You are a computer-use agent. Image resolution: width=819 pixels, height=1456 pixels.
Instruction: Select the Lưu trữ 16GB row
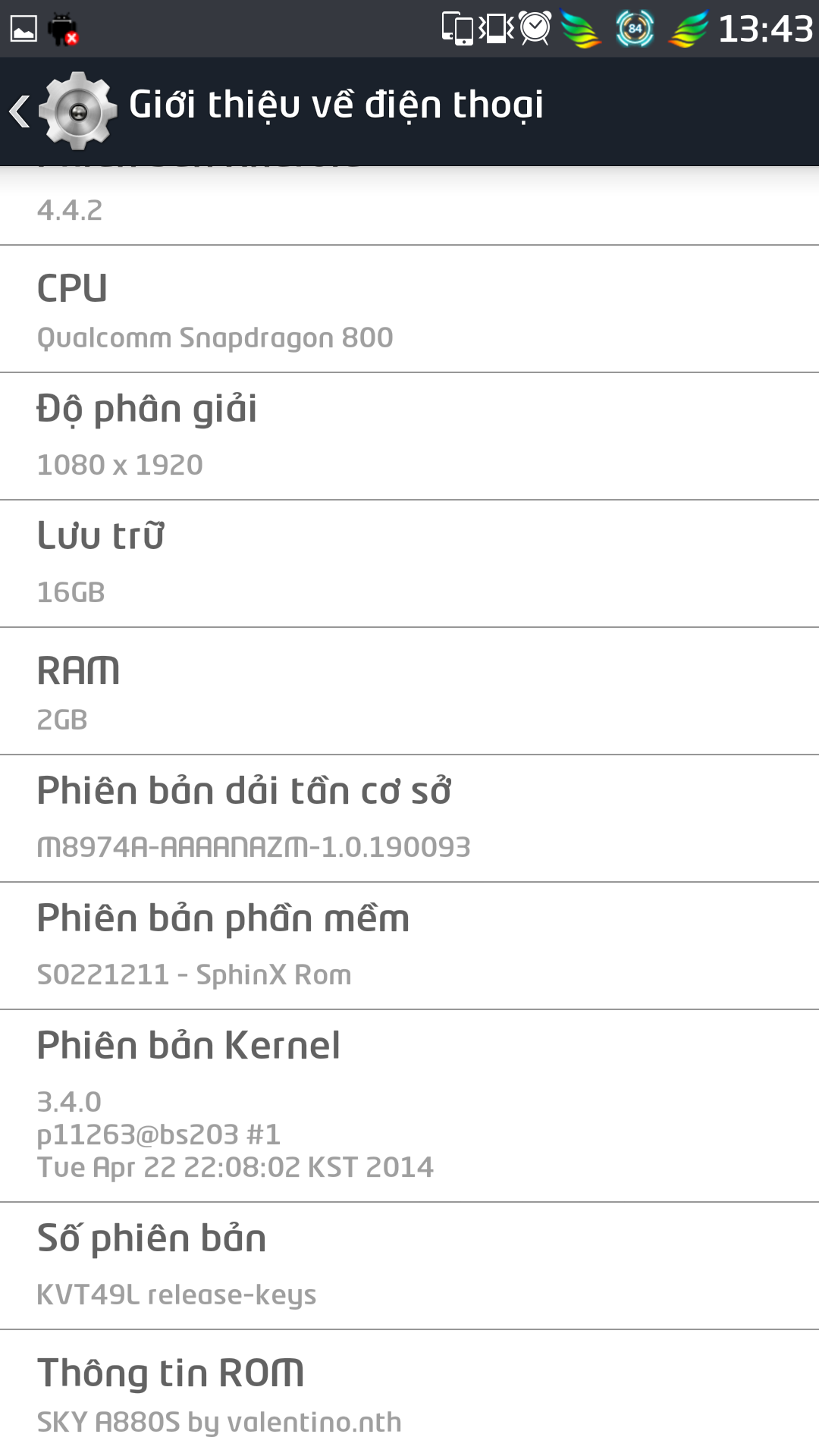click(x=409, y=563)
